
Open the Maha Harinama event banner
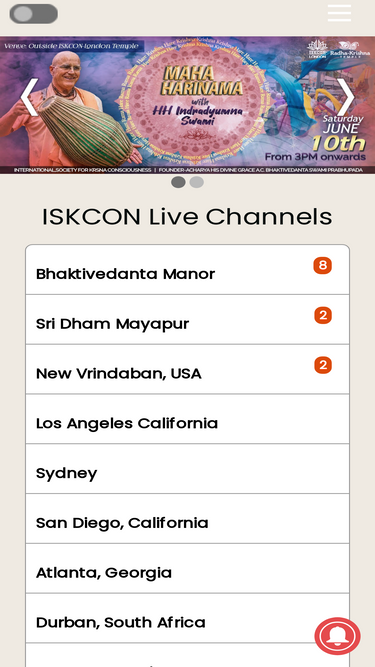188,105
